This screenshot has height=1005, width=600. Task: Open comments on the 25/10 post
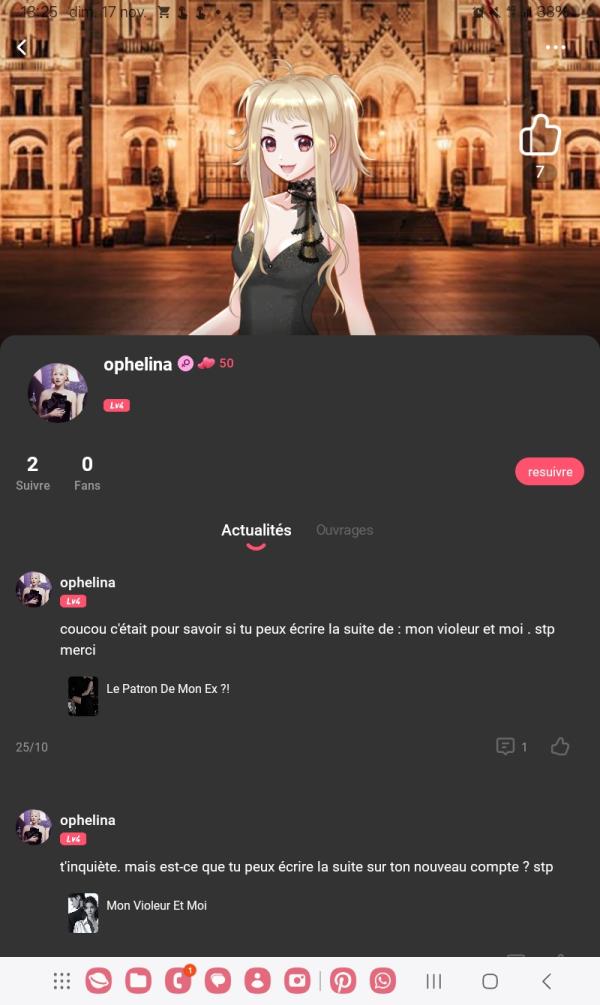coord(510,747)
